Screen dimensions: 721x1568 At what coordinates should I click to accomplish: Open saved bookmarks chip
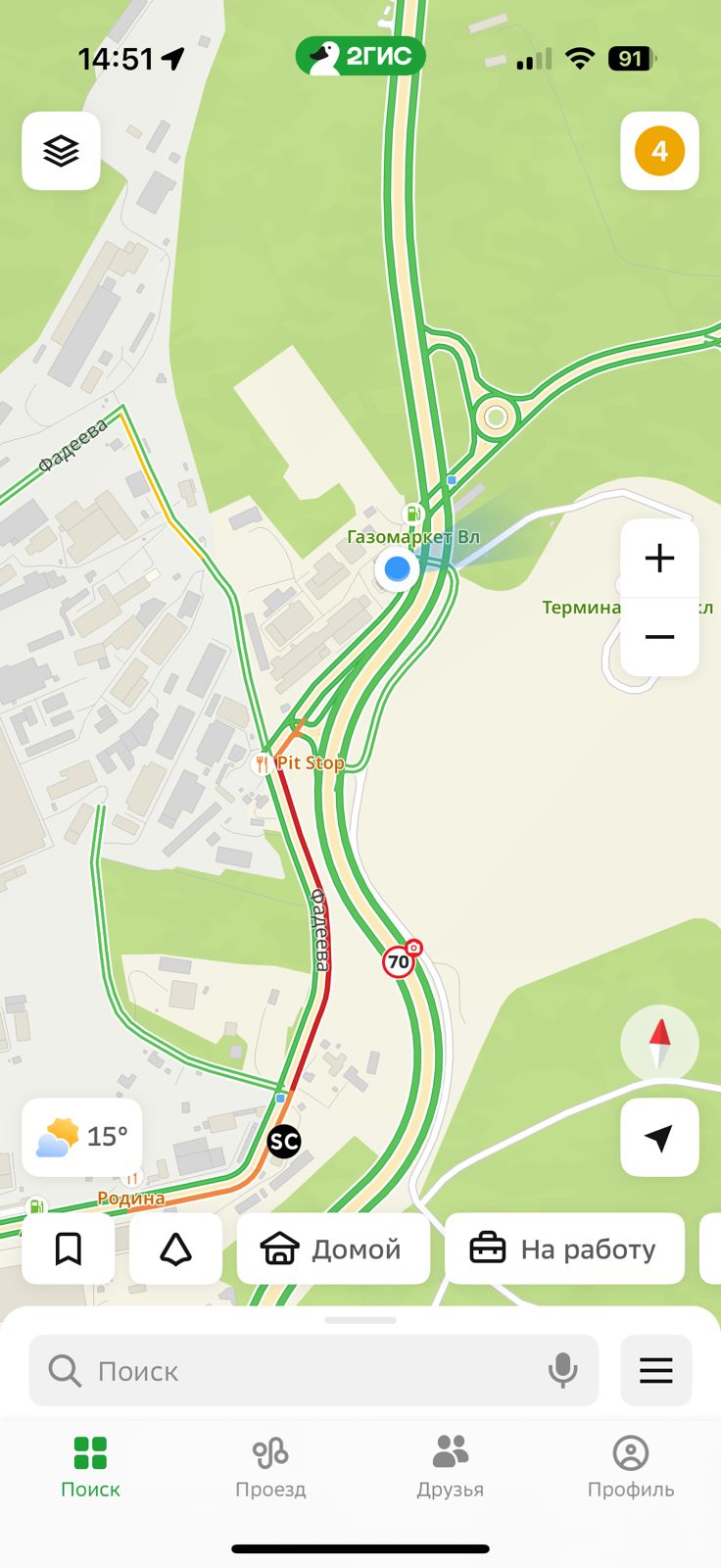pyautogui.click(x=68, y=1249)
